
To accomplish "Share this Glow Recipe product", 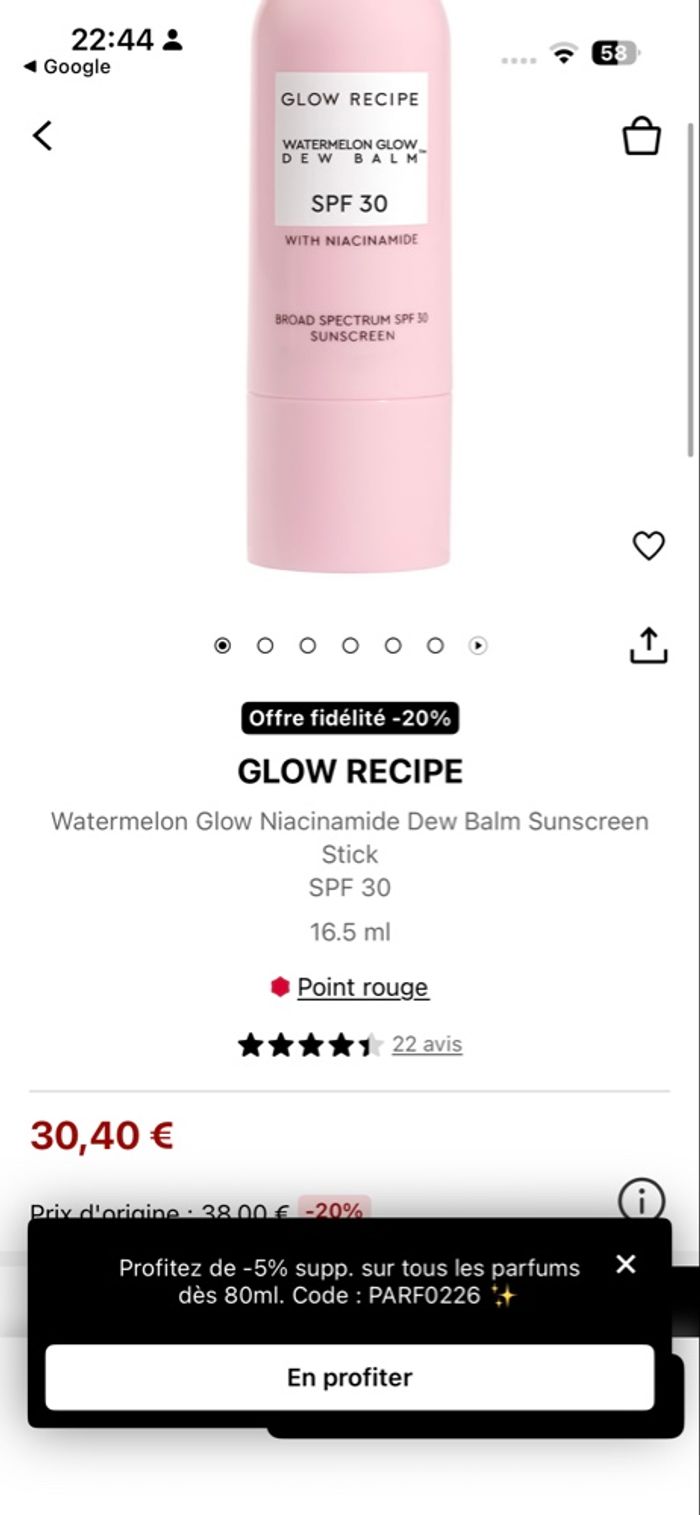I will point(648,645).
